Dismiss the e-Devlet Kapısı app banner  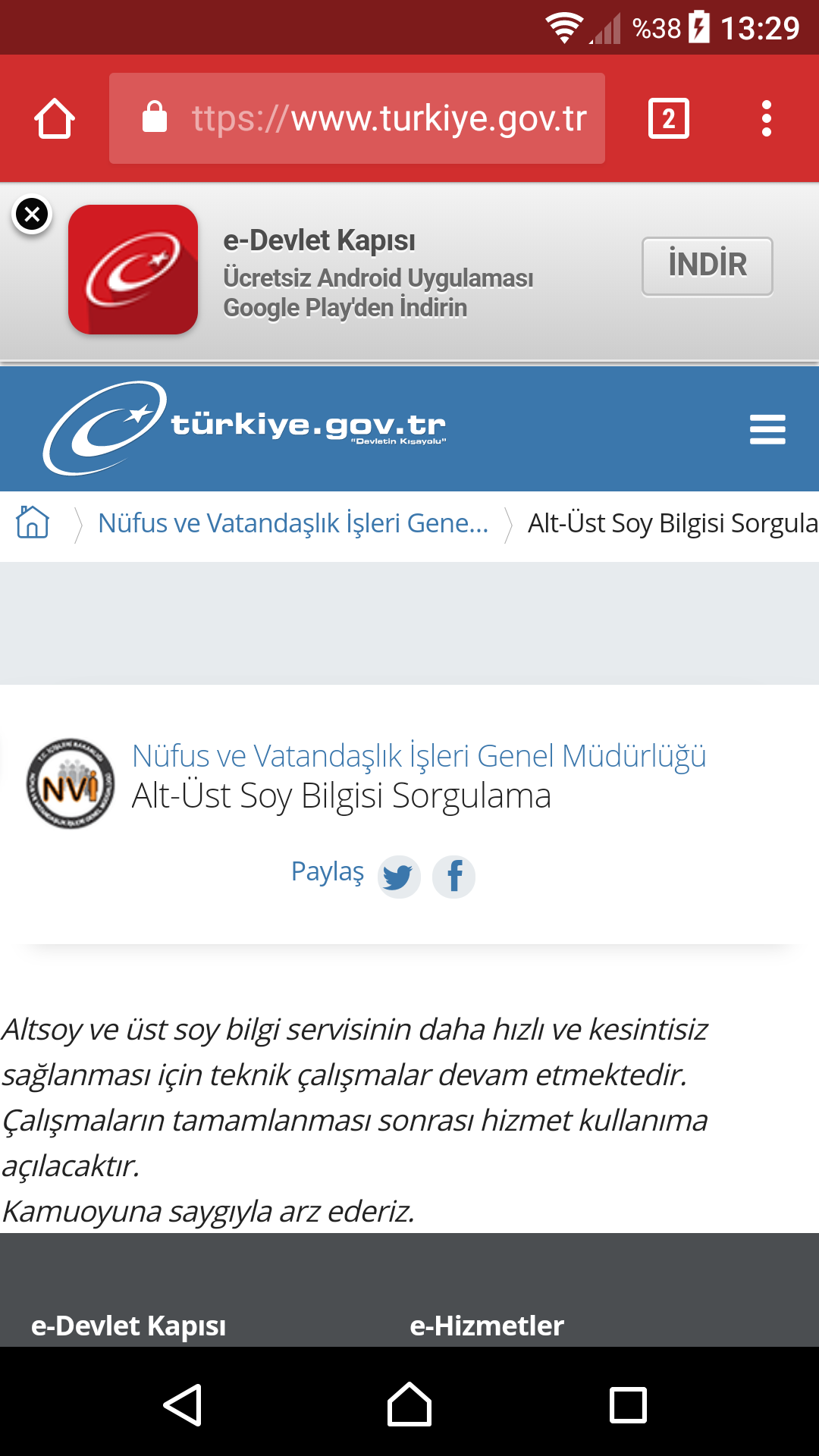click(32, 215)
